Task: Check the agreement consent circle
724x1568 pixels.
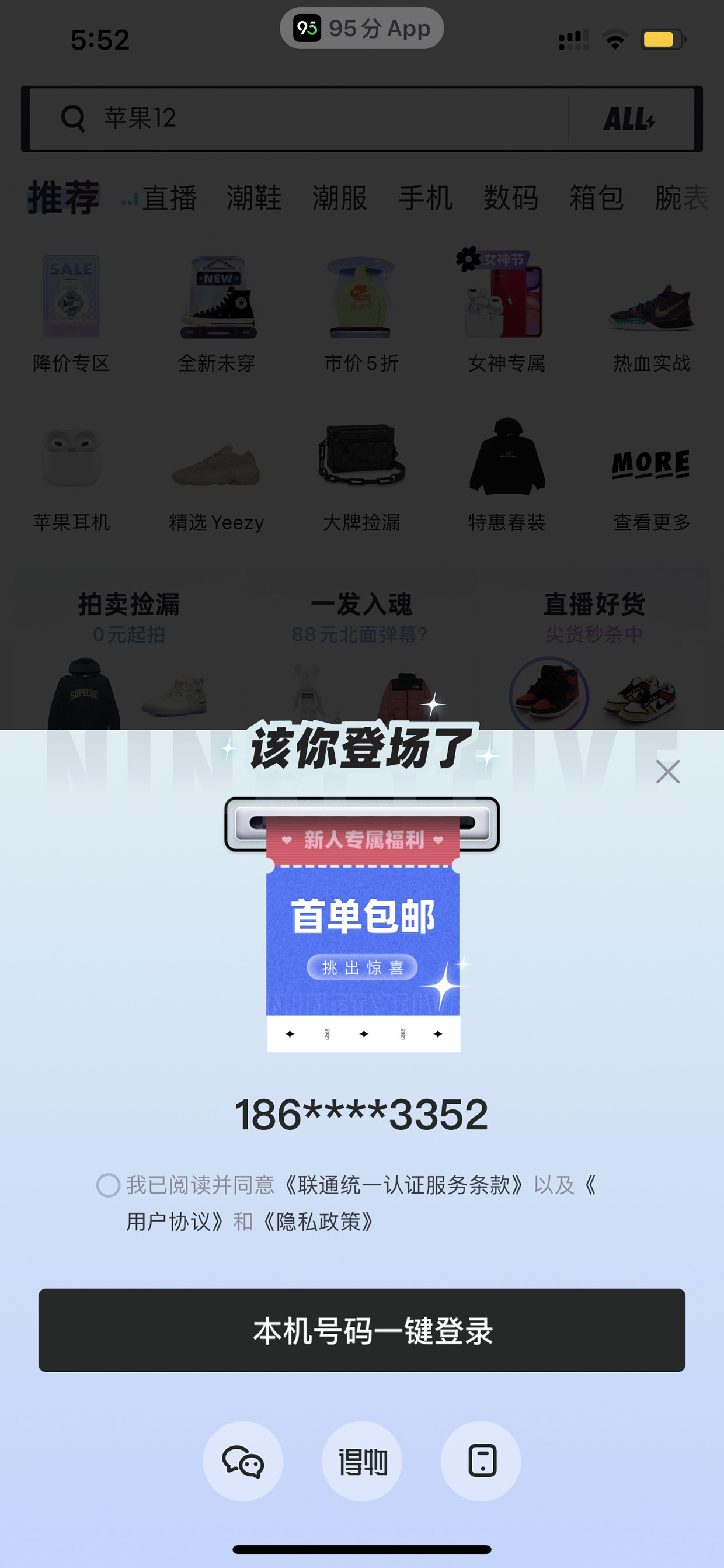Action: (x=108, y=1185)
